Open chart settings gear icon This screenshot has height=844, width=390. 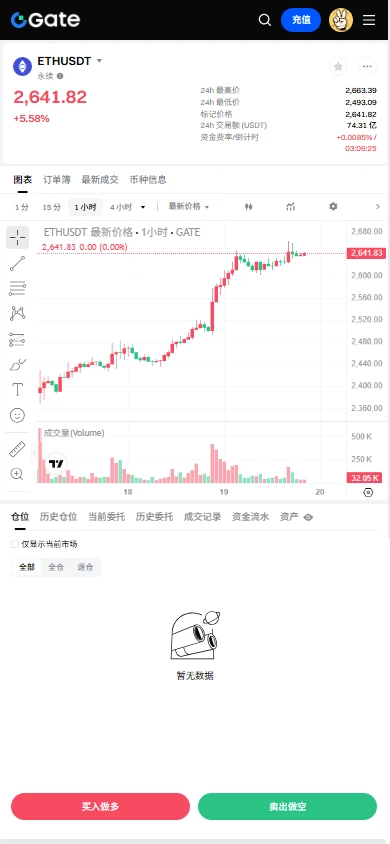click(333, 206)
